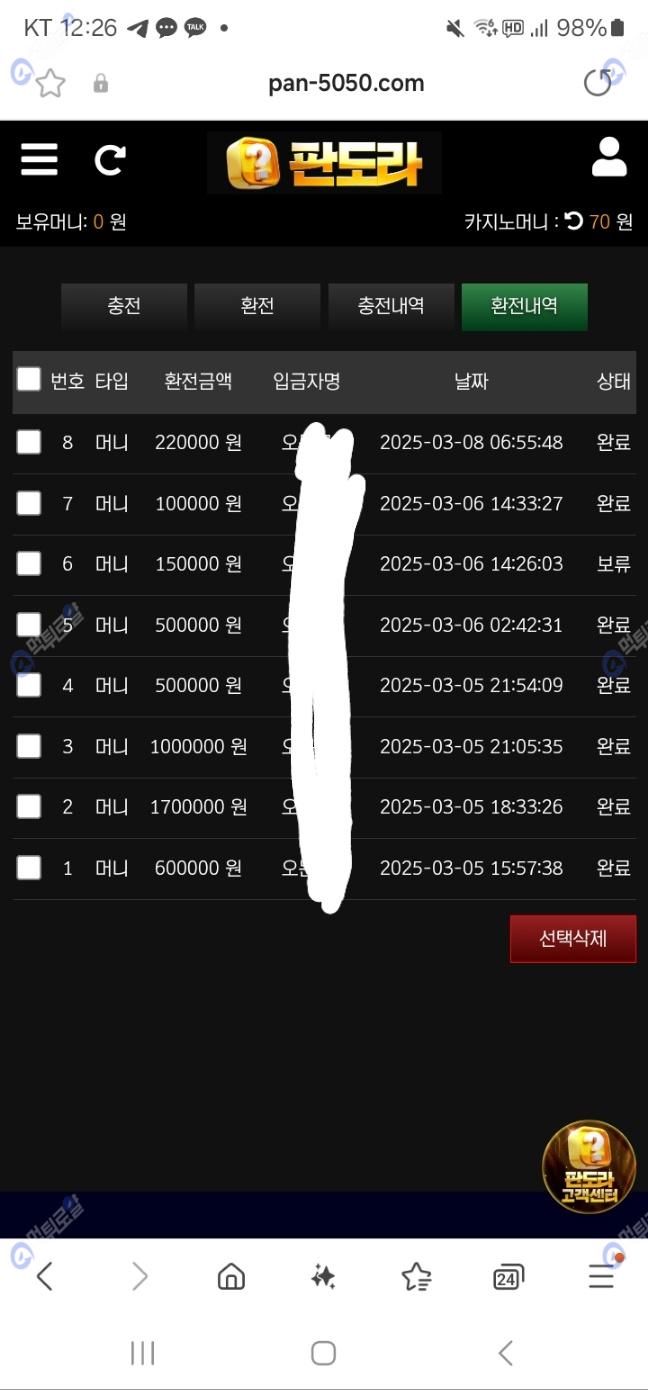Reload the page from the address bar

pos(598,83)
